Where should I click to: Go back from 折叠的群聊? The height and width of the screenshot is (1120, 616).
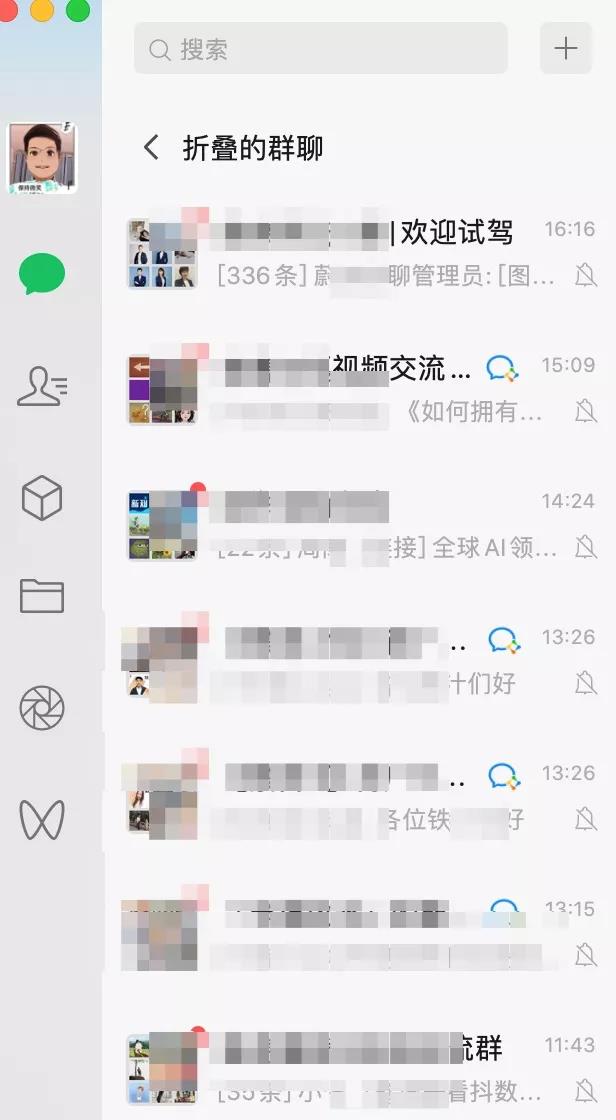coord(151,148)
